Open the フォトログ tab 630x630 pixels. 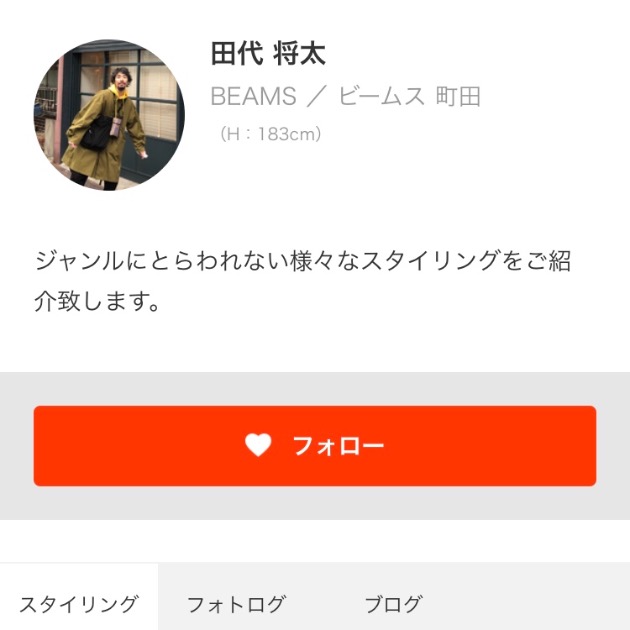click(x=236, y=604)
